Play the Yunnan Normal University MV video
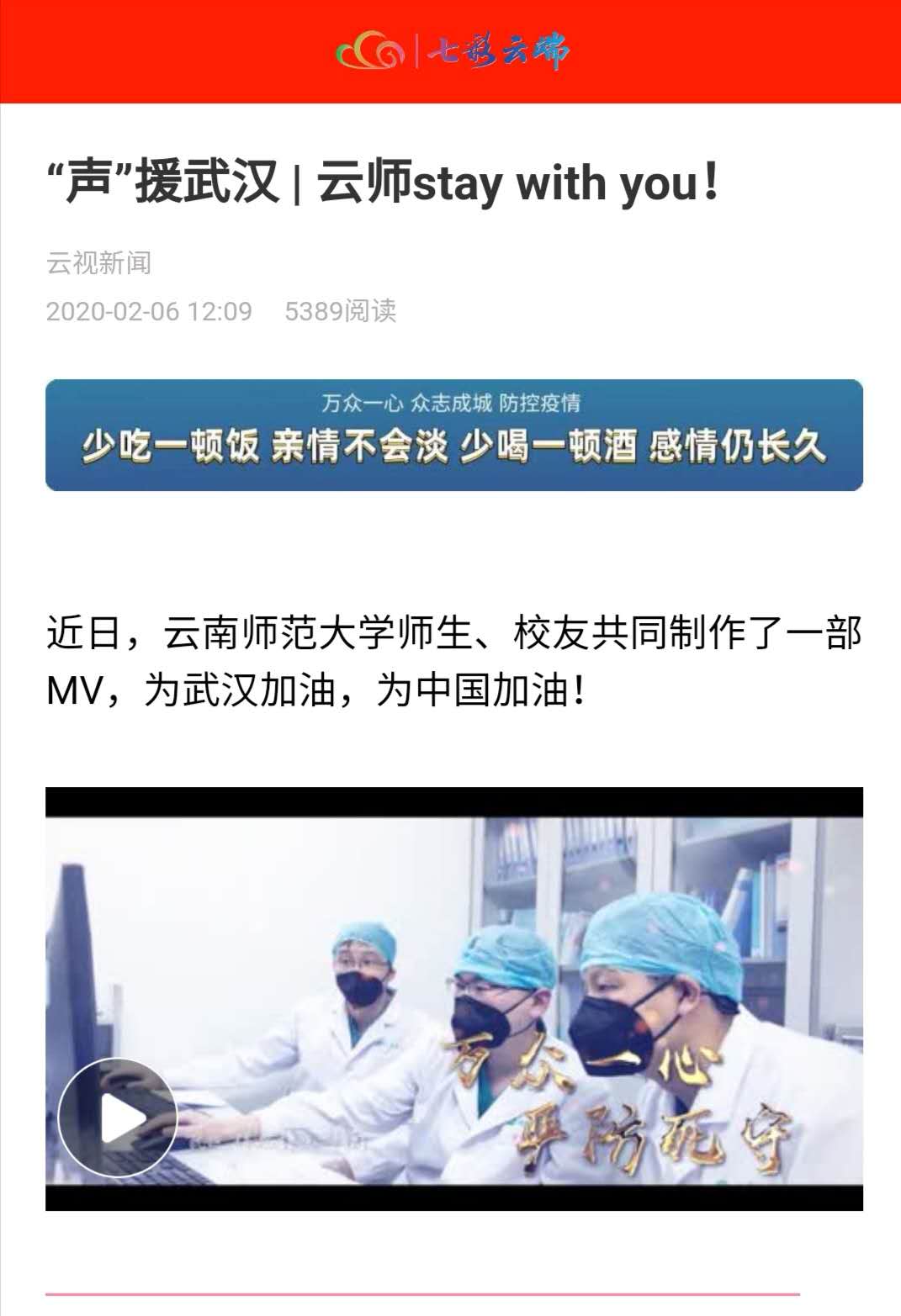 pos(118,1118)
